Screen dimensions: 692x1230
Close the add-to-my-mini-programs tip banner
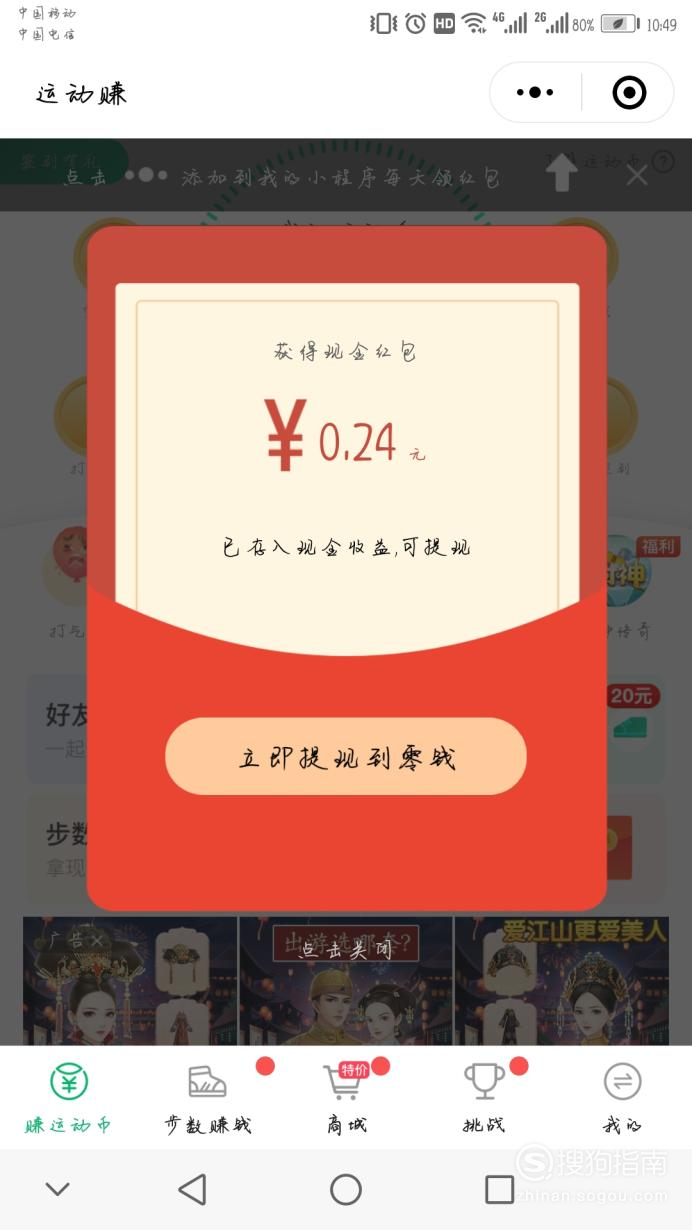pyautogui.click(x=637, y=176)
